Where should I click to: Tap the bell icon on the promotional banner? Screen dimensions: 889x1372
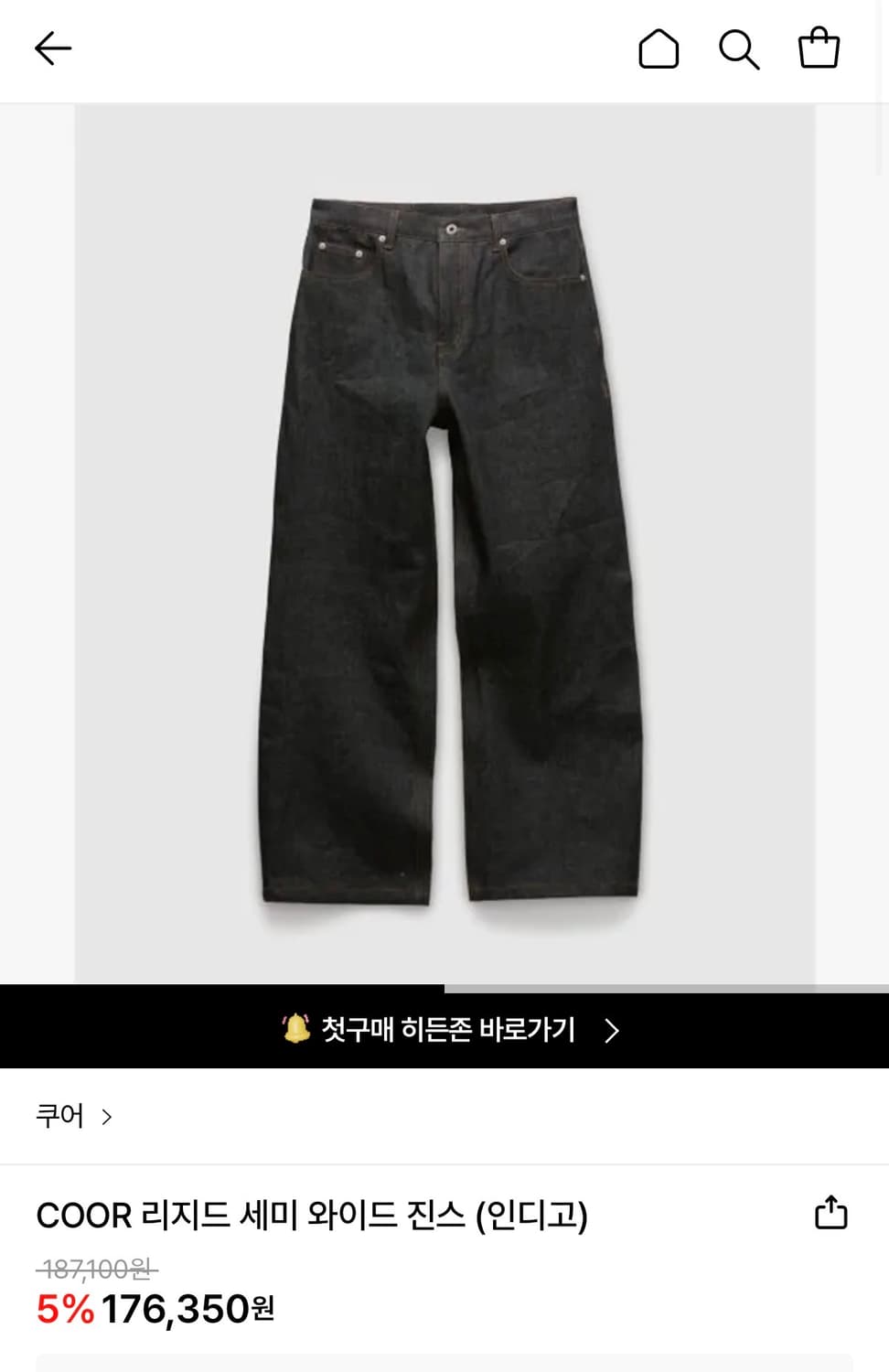pos(296,1029)
